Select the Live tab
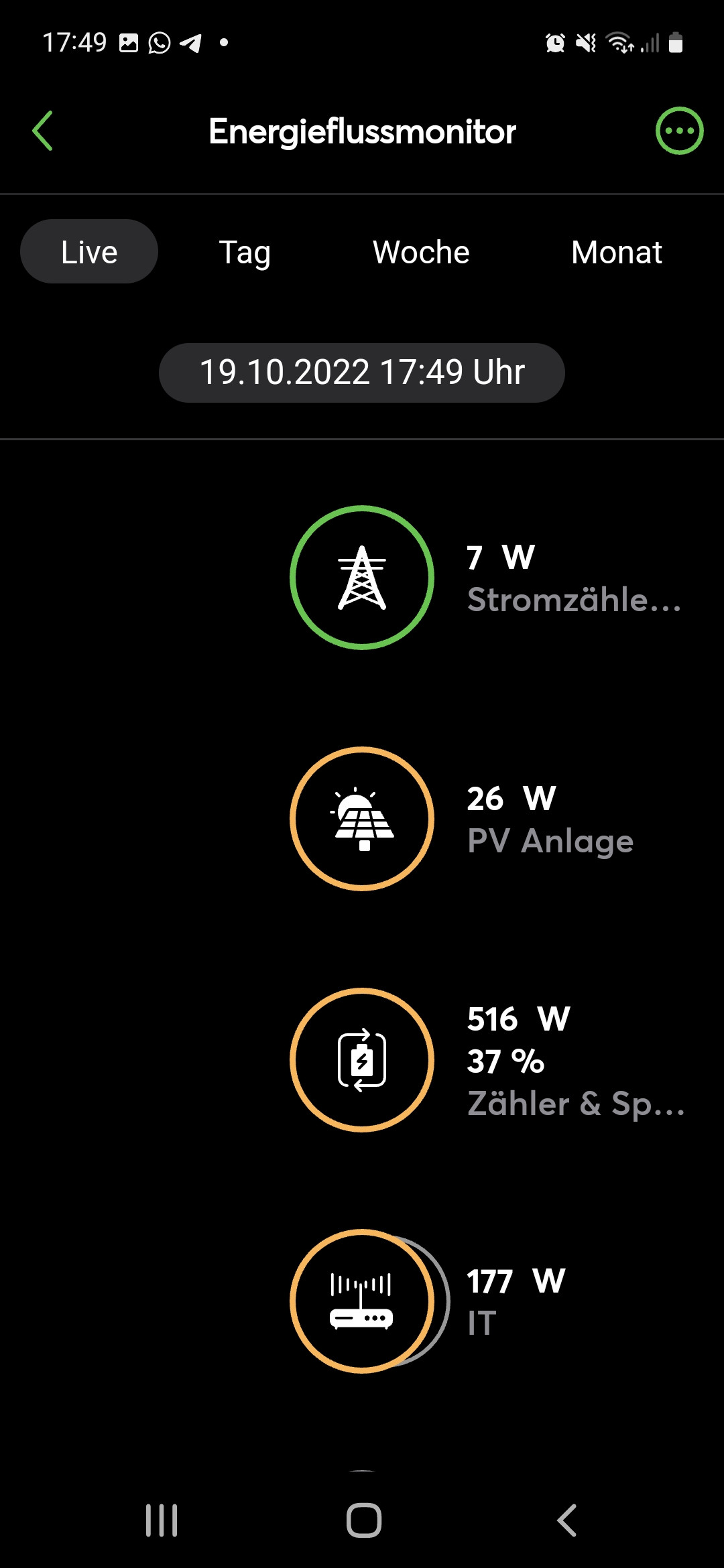 (x=89, y=252)
